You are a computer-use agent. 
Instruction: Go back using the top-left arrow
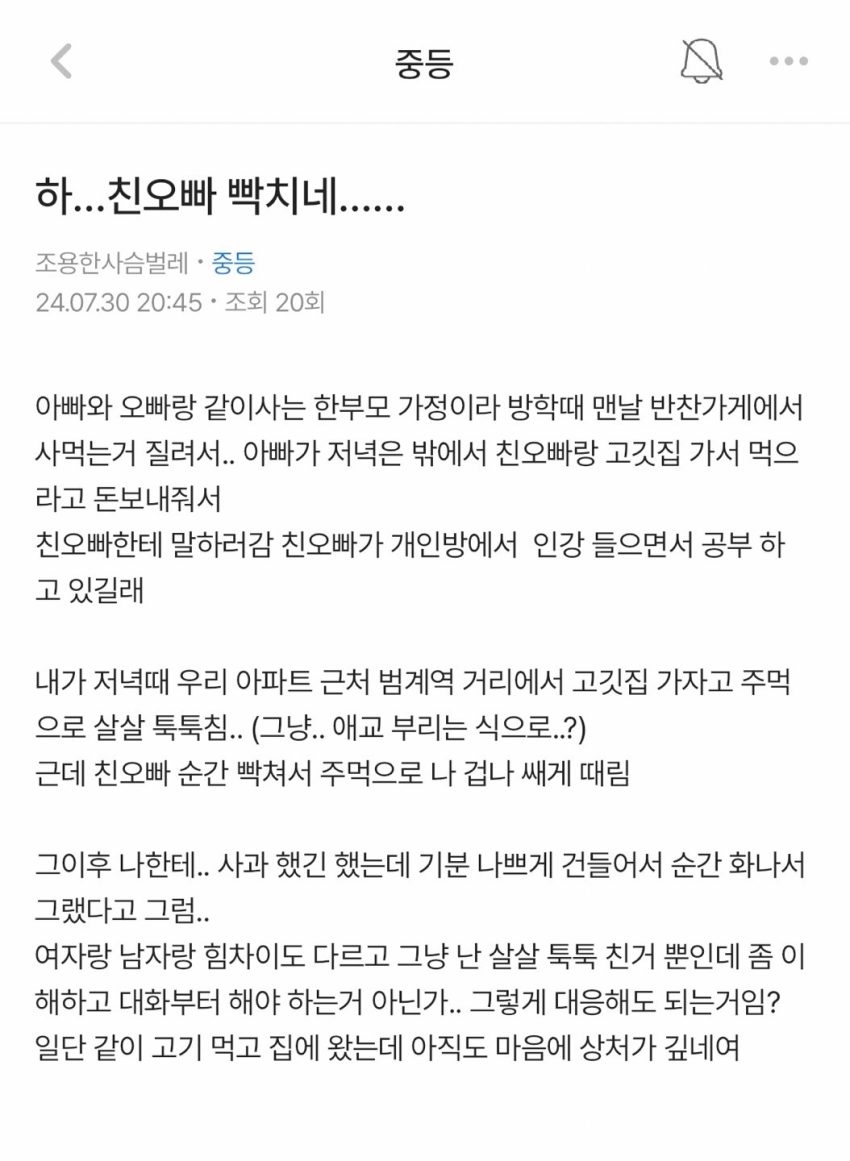pos(61,61)
